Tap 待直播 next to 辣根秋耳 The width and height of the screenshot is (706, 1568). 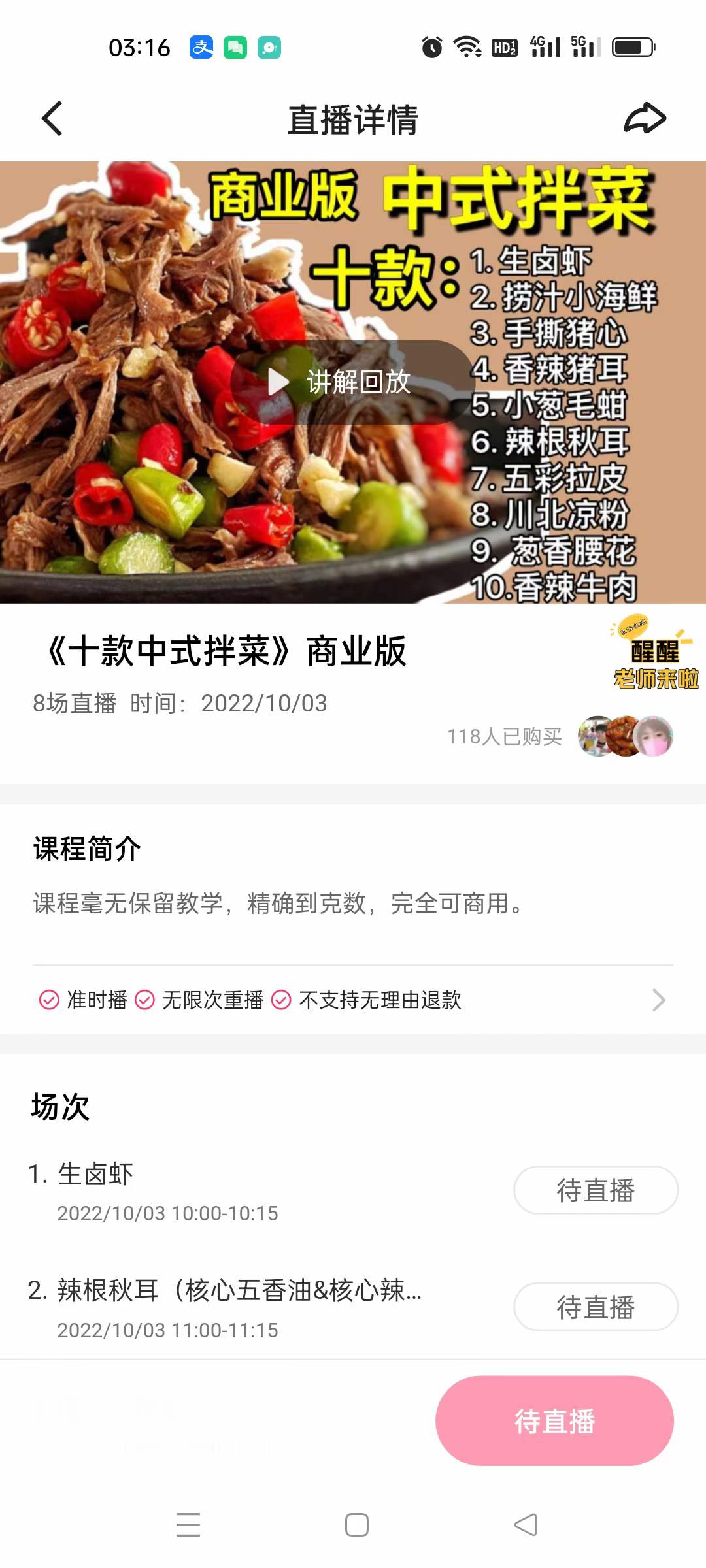click(x=596, y=1307)
